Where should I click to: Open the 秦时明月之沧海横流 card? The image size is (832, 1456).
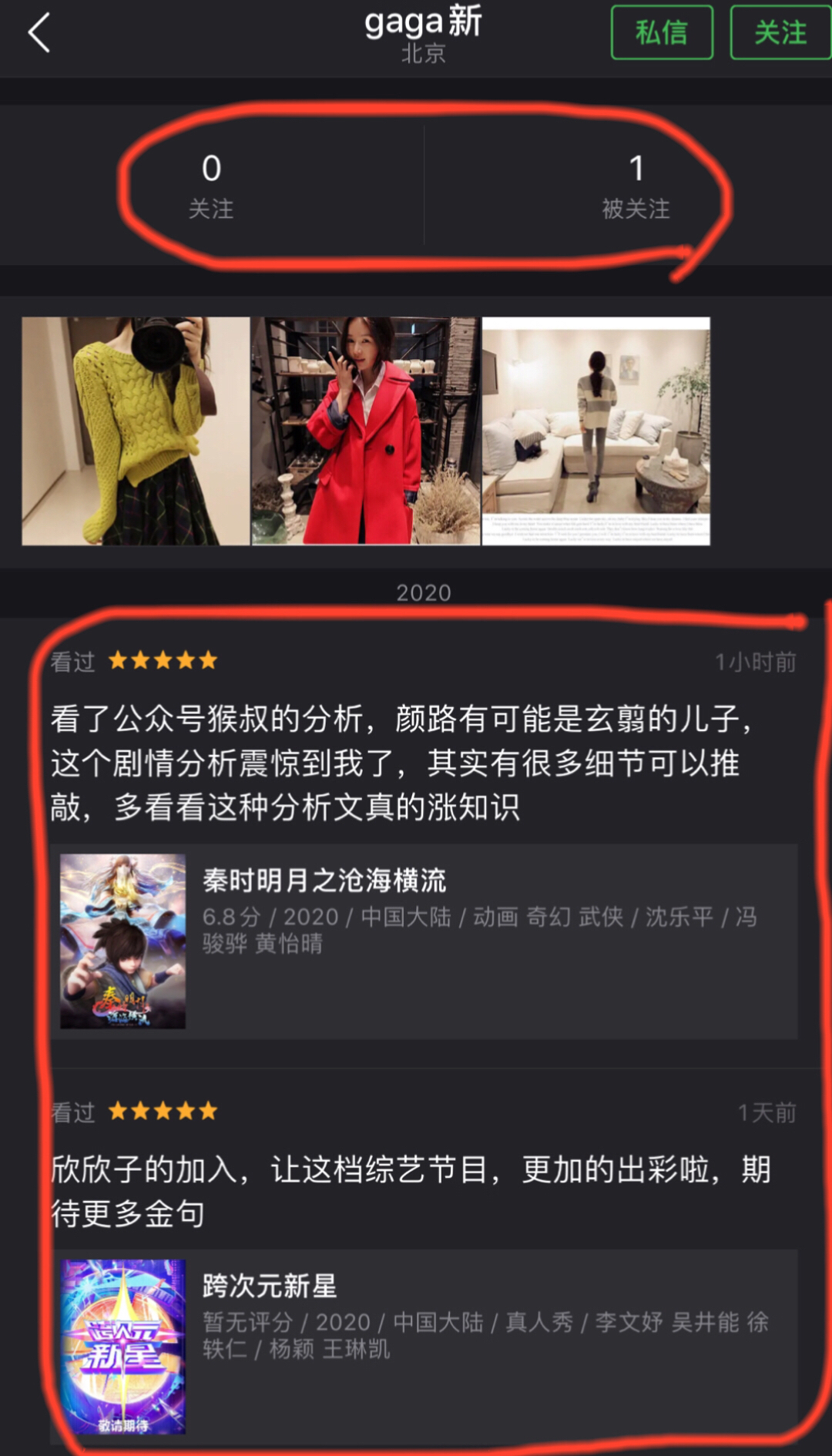(x=424, y=941)
